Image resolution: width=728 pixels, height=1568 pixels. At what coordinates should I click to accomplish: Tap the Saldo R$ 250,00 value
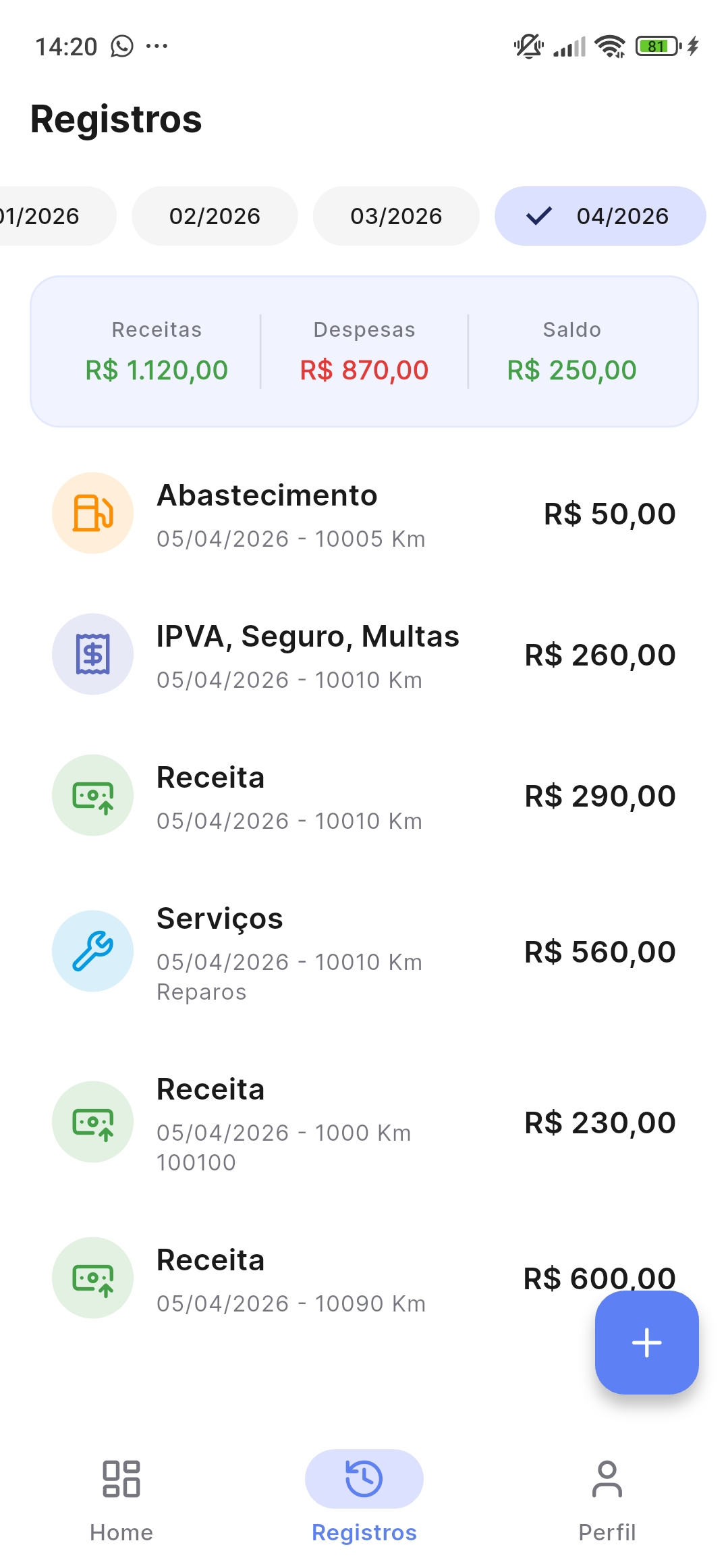tap(572, 369)
